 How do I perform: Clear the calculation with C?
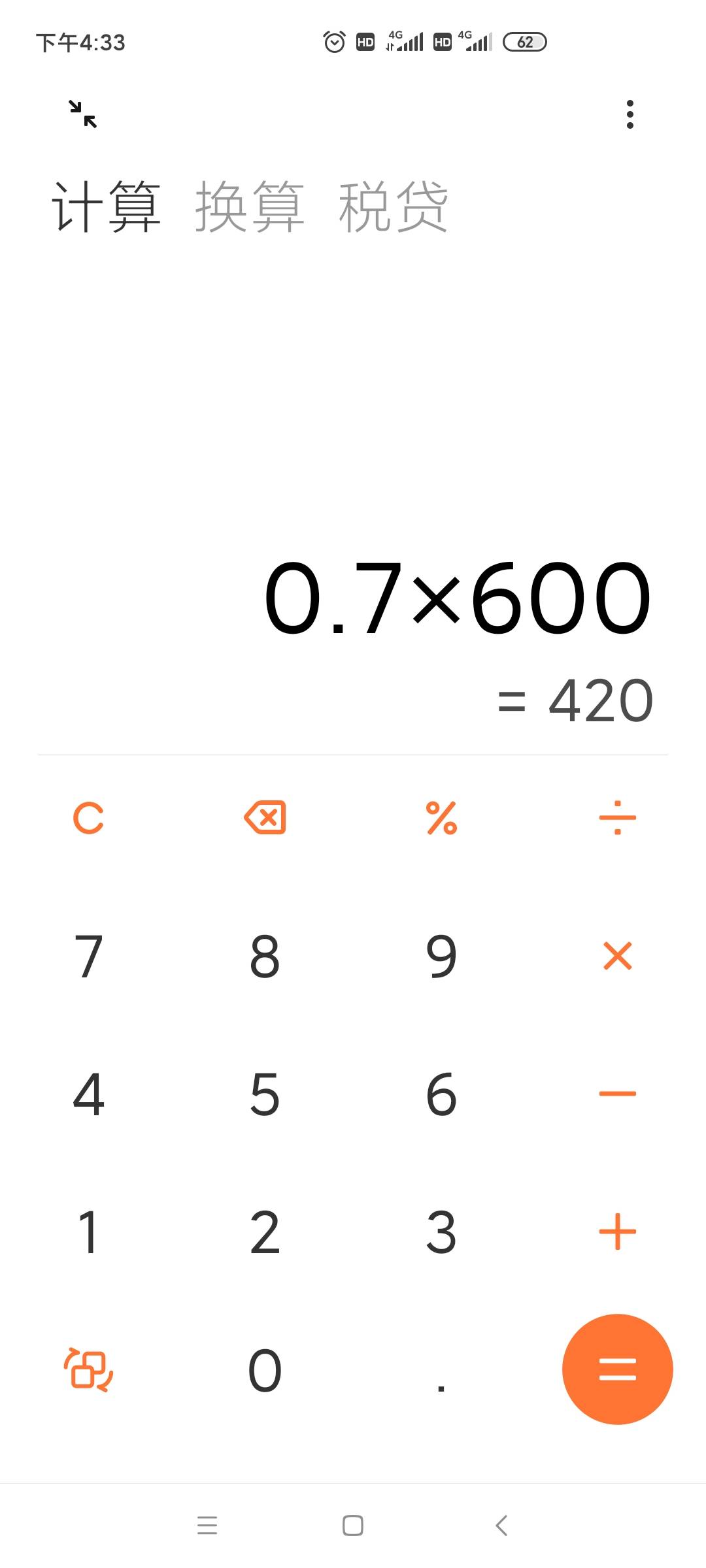(x=88, y=818)
